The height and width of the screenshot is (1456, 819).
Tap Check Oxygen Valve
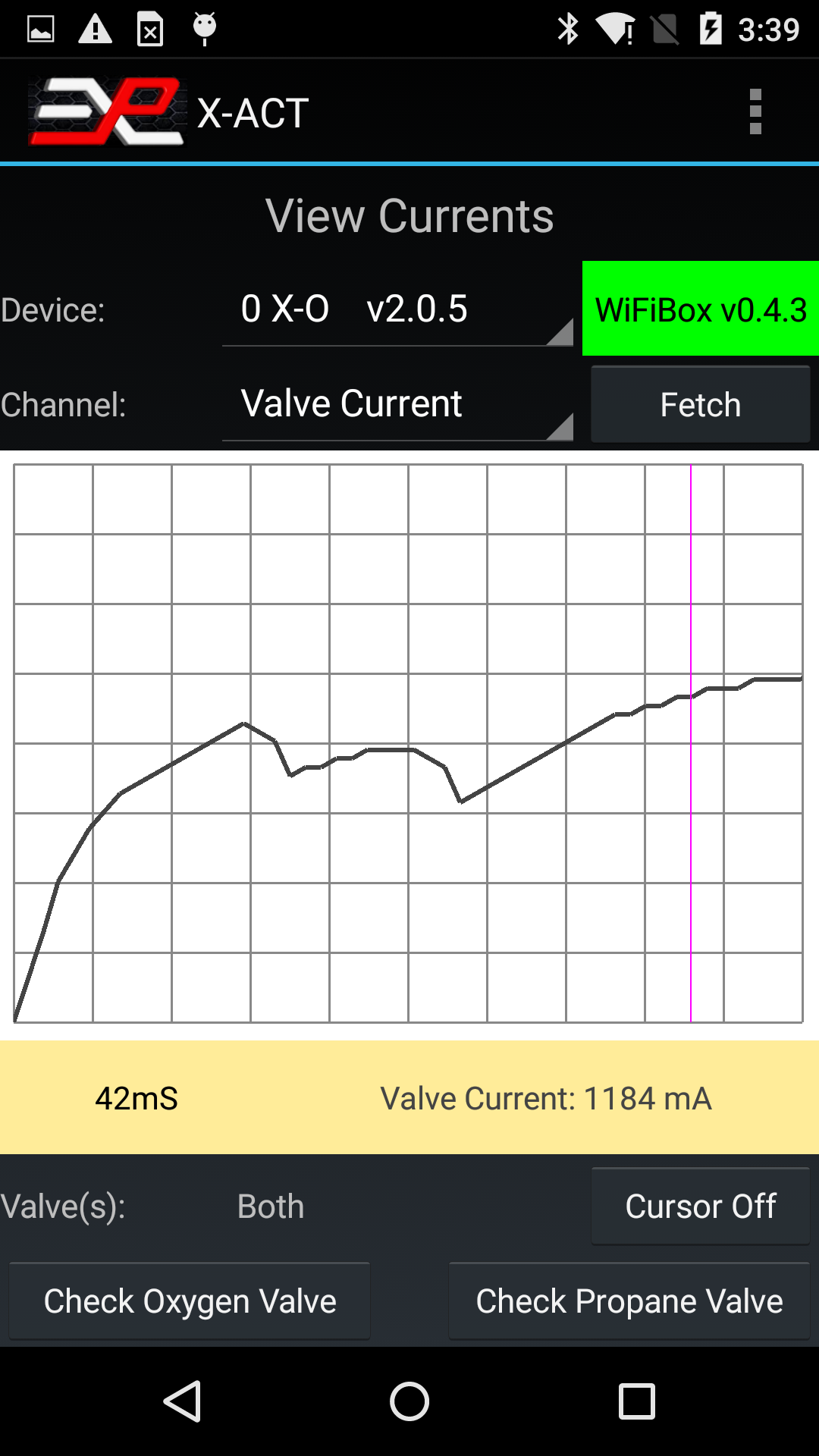190,1301
